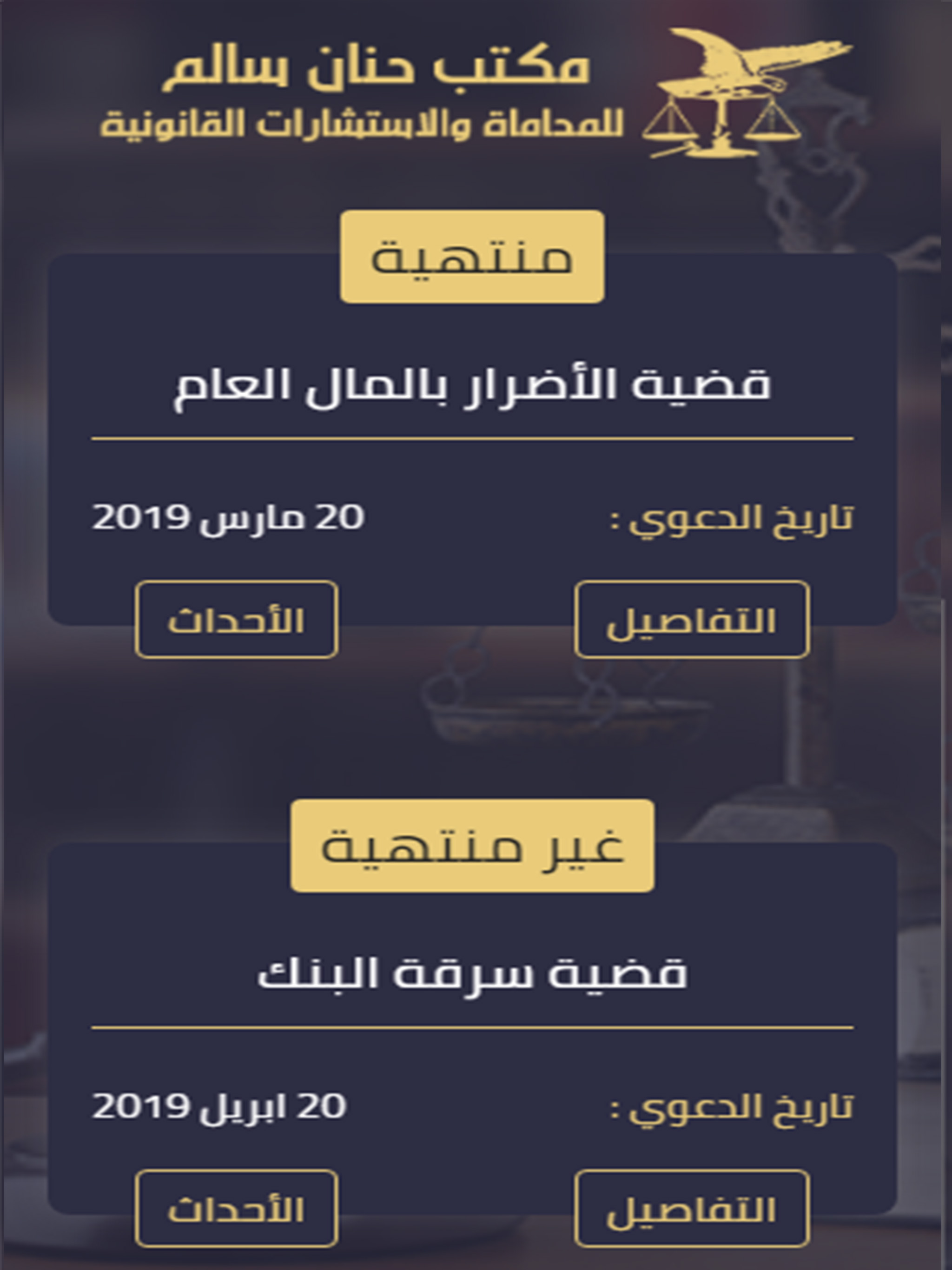The height and width of the screenshot is (1270, 952).
Task: Open الأحداث for قضية الأضرار بالمال العام
Action: click(x=236, y=620)
